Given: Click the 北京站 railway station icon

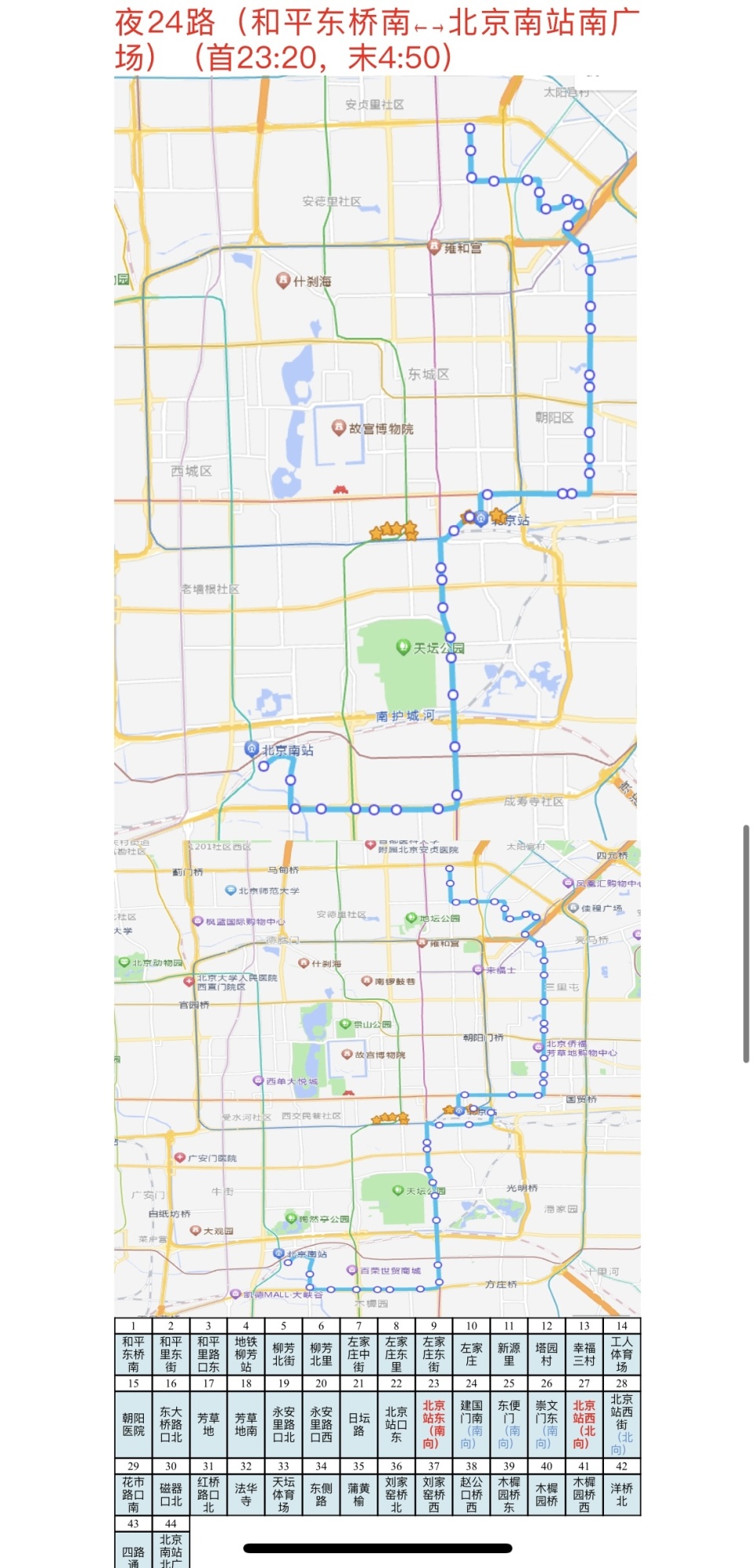Looking at the screenshot, I should (x=480, y=518).
